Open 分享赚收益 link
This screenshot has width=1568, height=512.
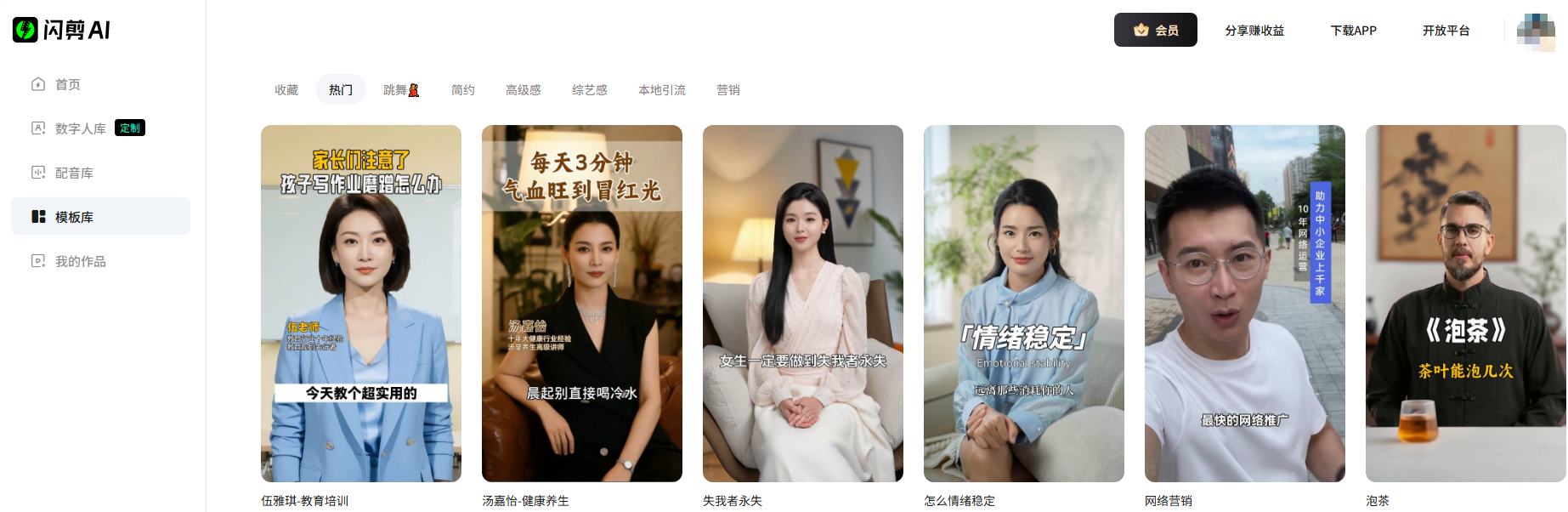(1254, 30)
